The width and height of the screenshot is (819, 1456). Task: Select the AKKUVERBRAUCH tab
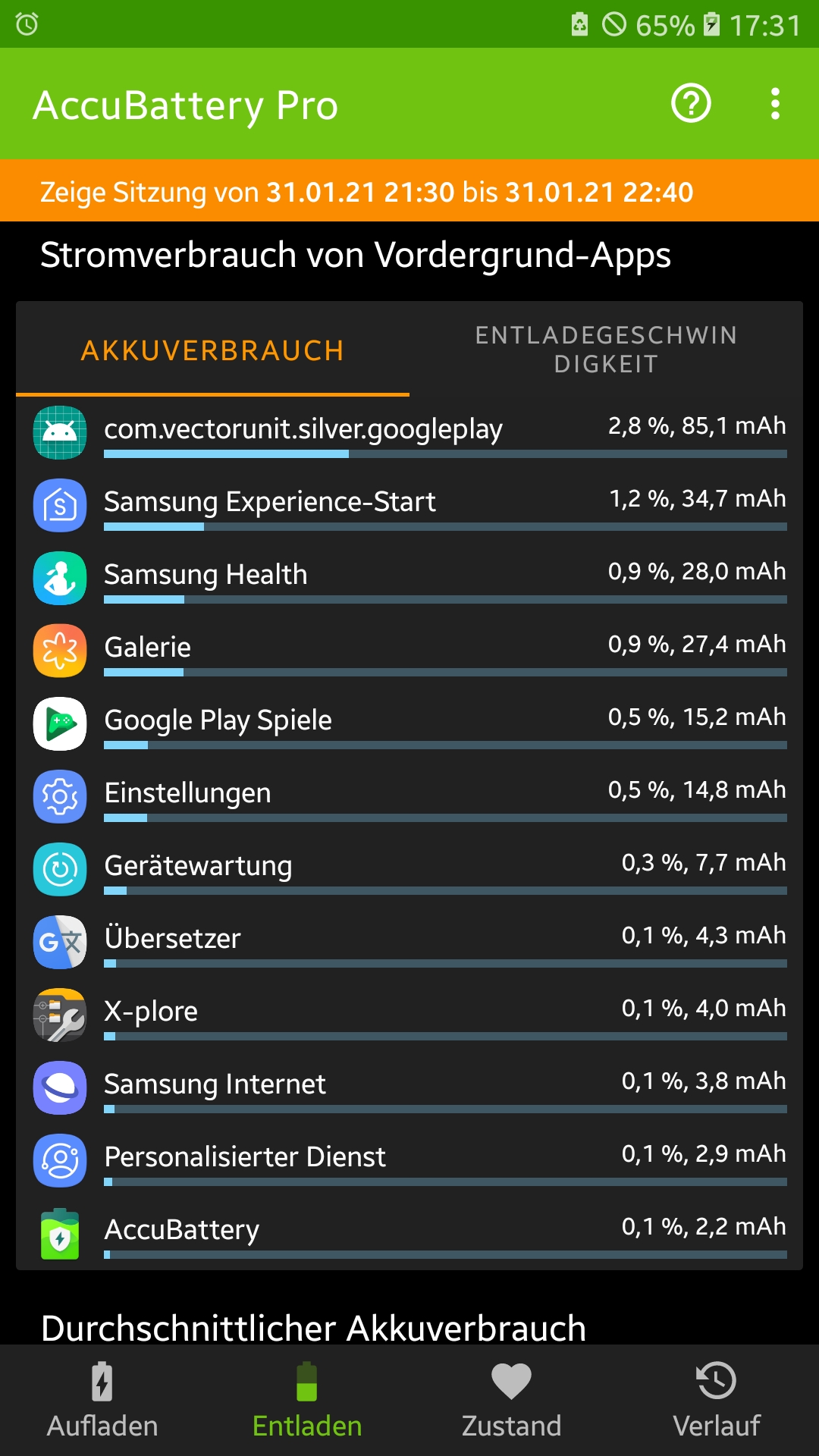[212, 350]
